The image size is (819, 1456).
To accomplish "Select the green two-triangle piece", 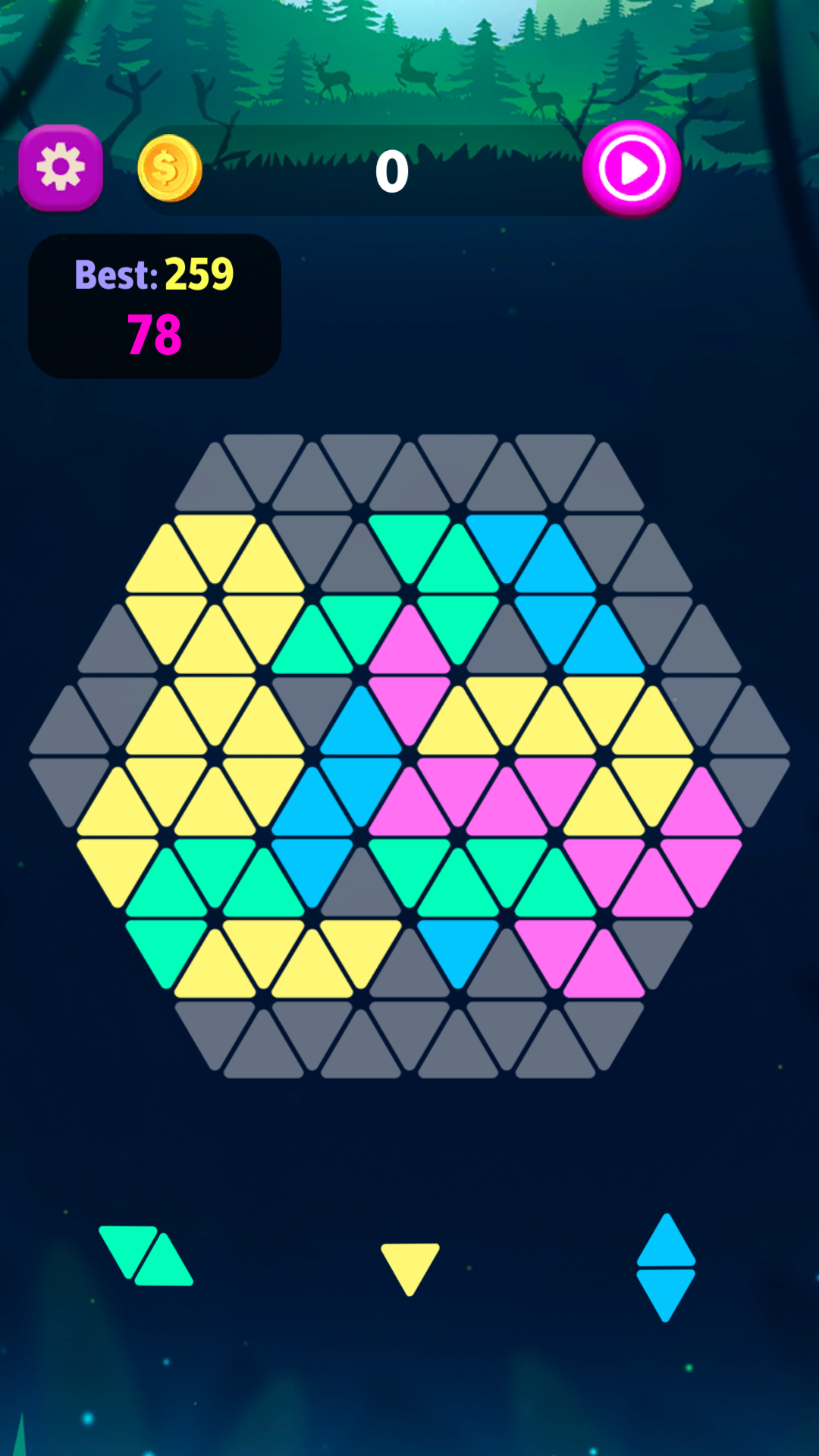I will tap(146, 1256).
